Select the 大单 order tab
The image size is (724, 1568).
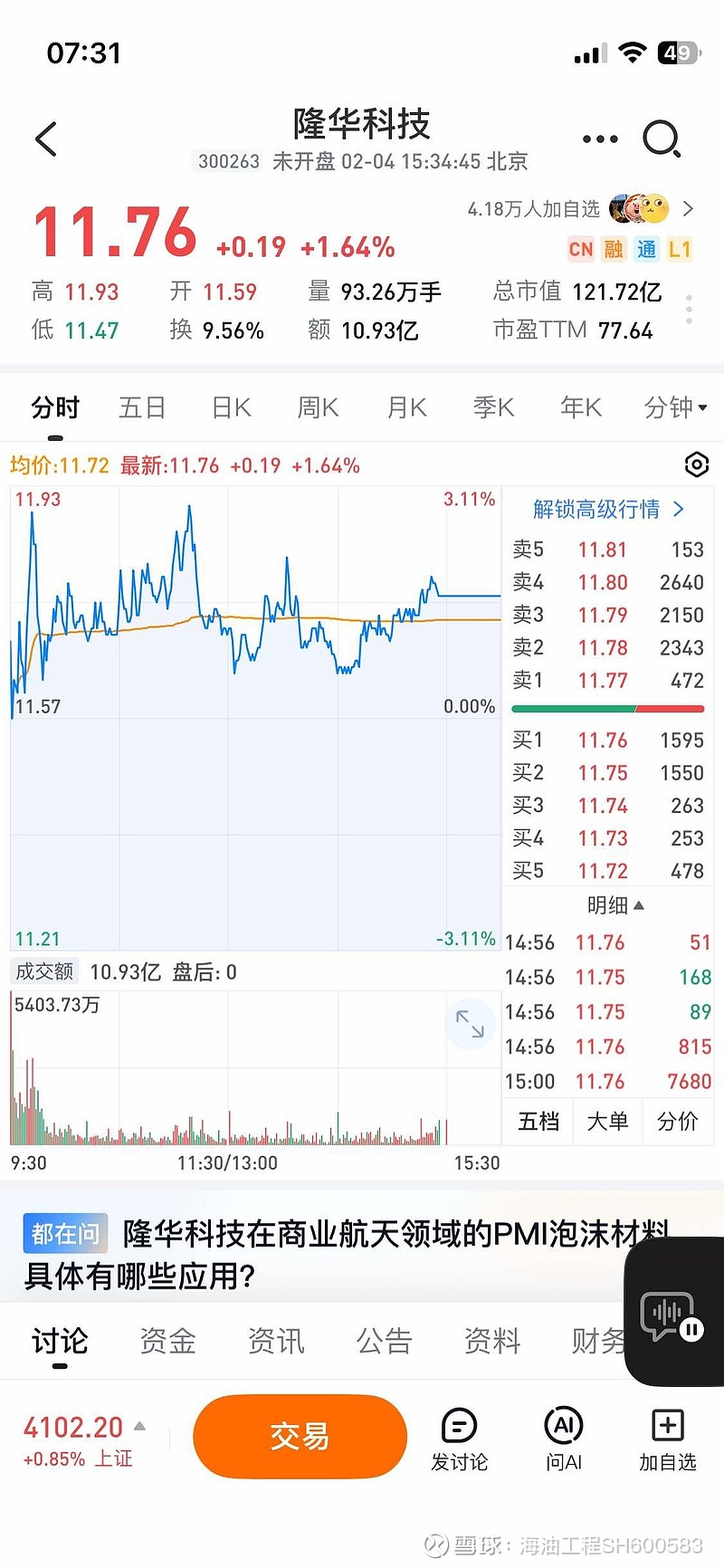pos(607,1121)
